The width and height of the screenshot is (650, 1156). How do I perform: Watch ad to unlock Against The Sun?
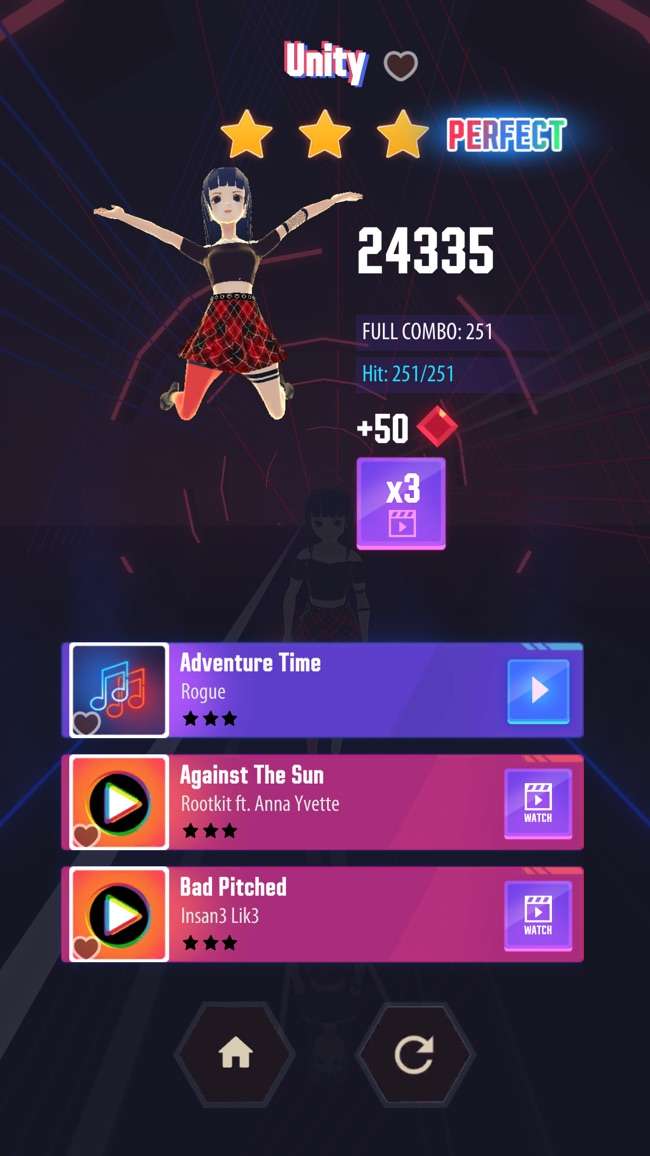click(538, 803)
